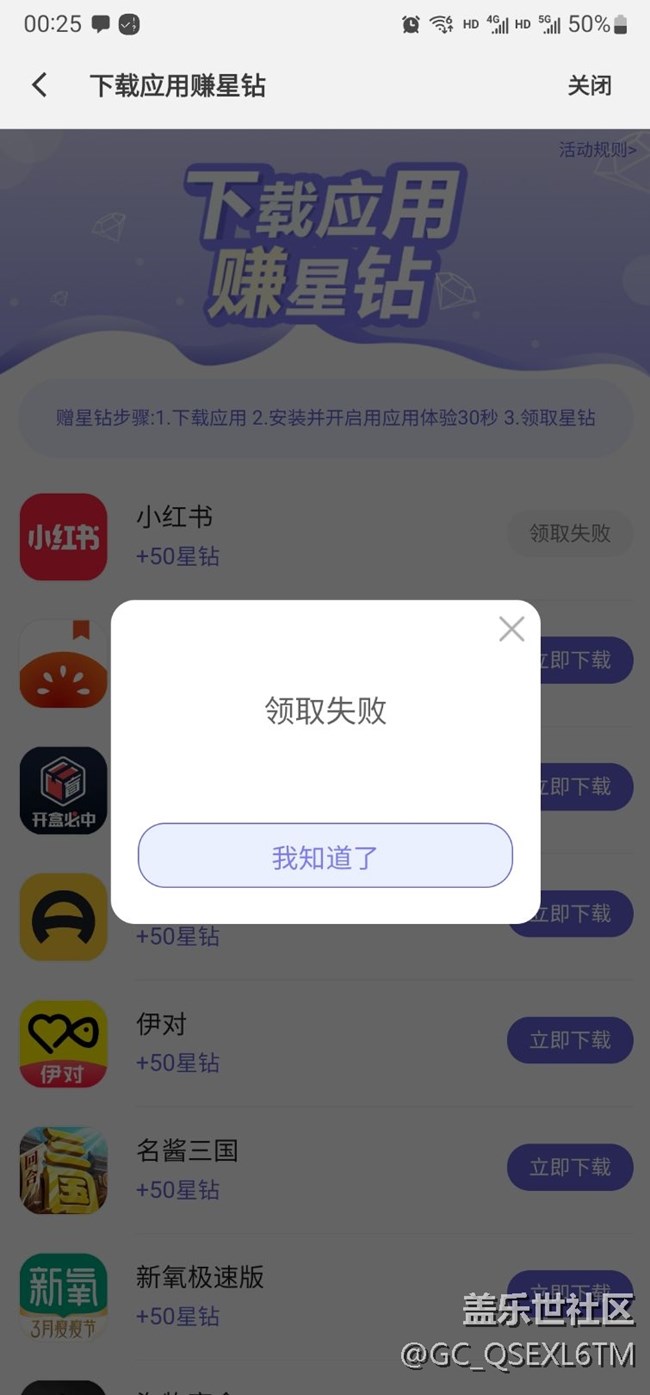Dismiss the 领取失败 dialog with the X
The width and height of the screenshot is (650, 1395).
click(x=511, y=629)
